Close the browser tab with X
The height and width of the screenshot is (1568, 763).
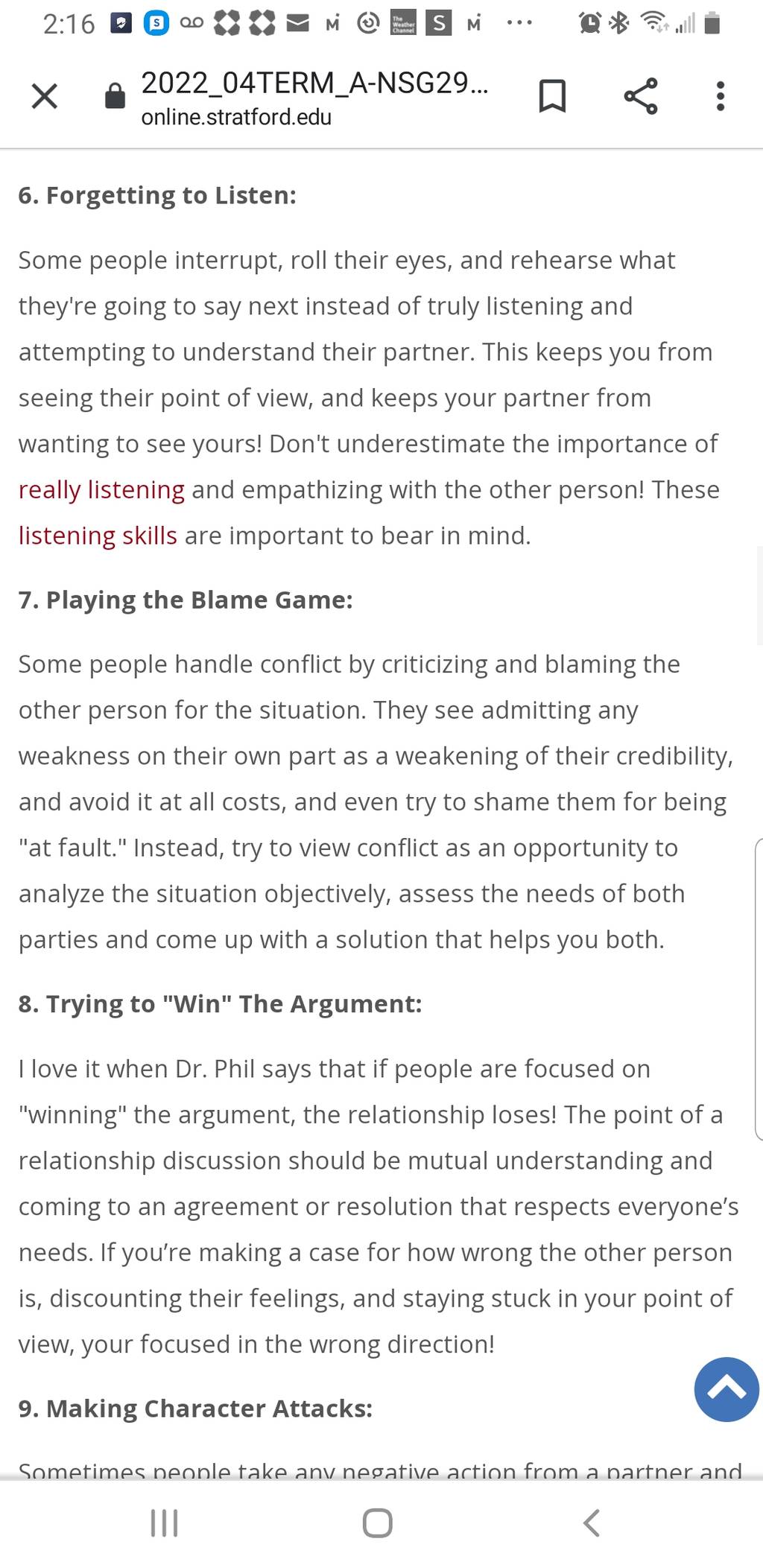(x=45, y=96)
